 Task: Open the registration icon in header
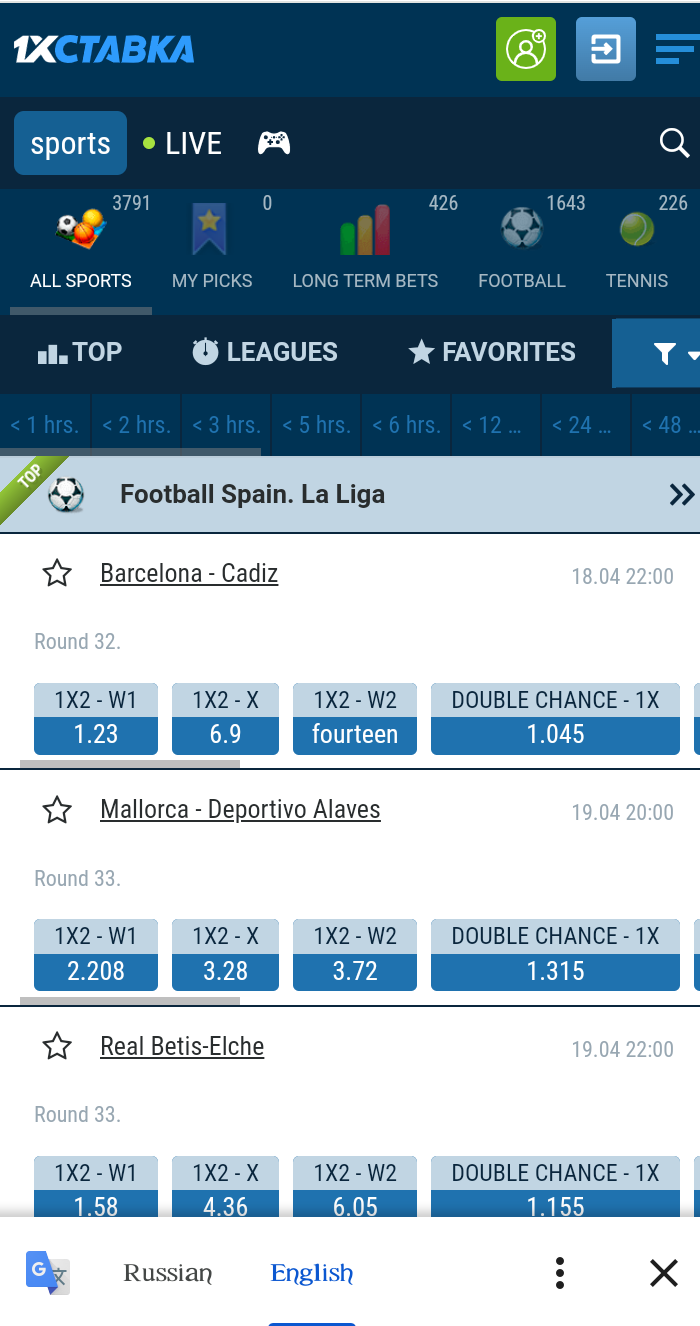(x=526, y=49)
